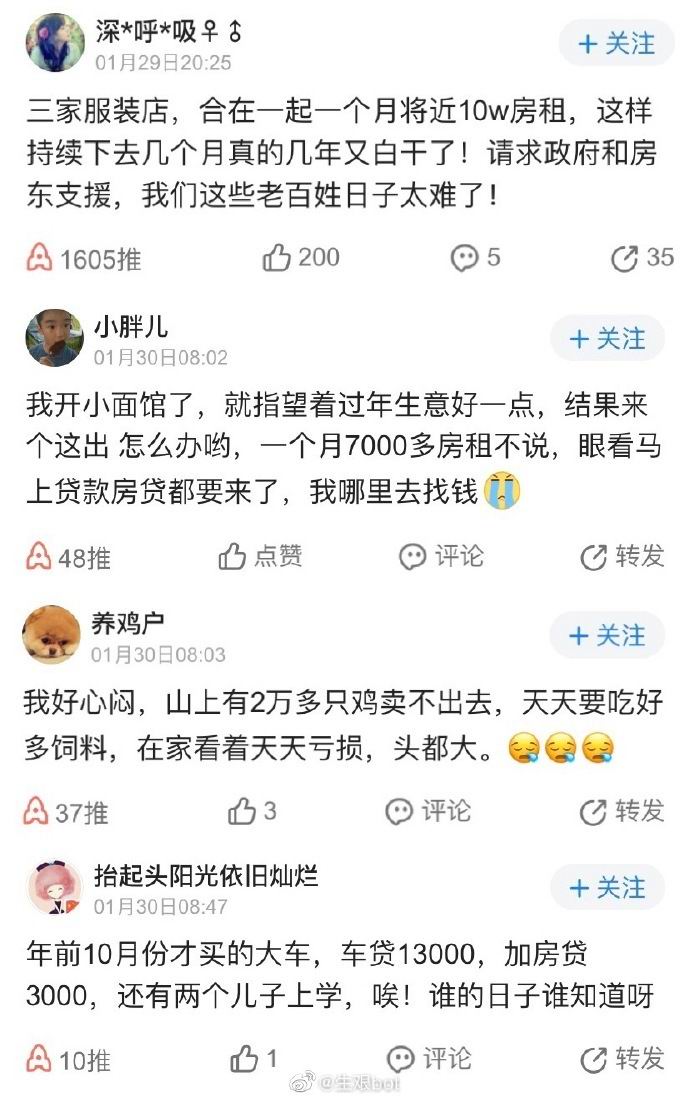Viewport: 690px width, 1099px height.
Task: Comment on 小胖儿's post
Action: point(441,556)
